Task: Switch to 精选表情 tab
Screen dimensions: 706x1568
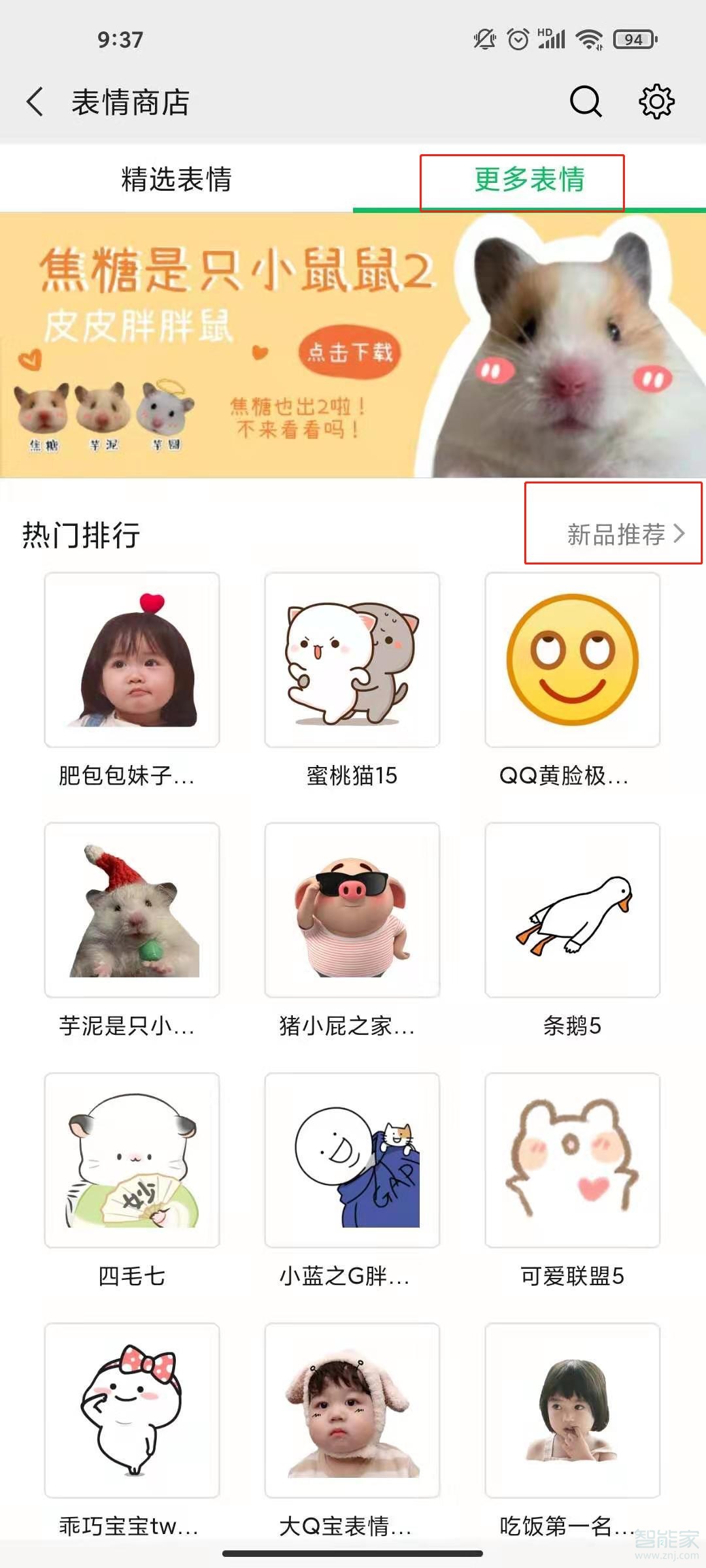Action: pyautogui.click(x=176, y=179)
